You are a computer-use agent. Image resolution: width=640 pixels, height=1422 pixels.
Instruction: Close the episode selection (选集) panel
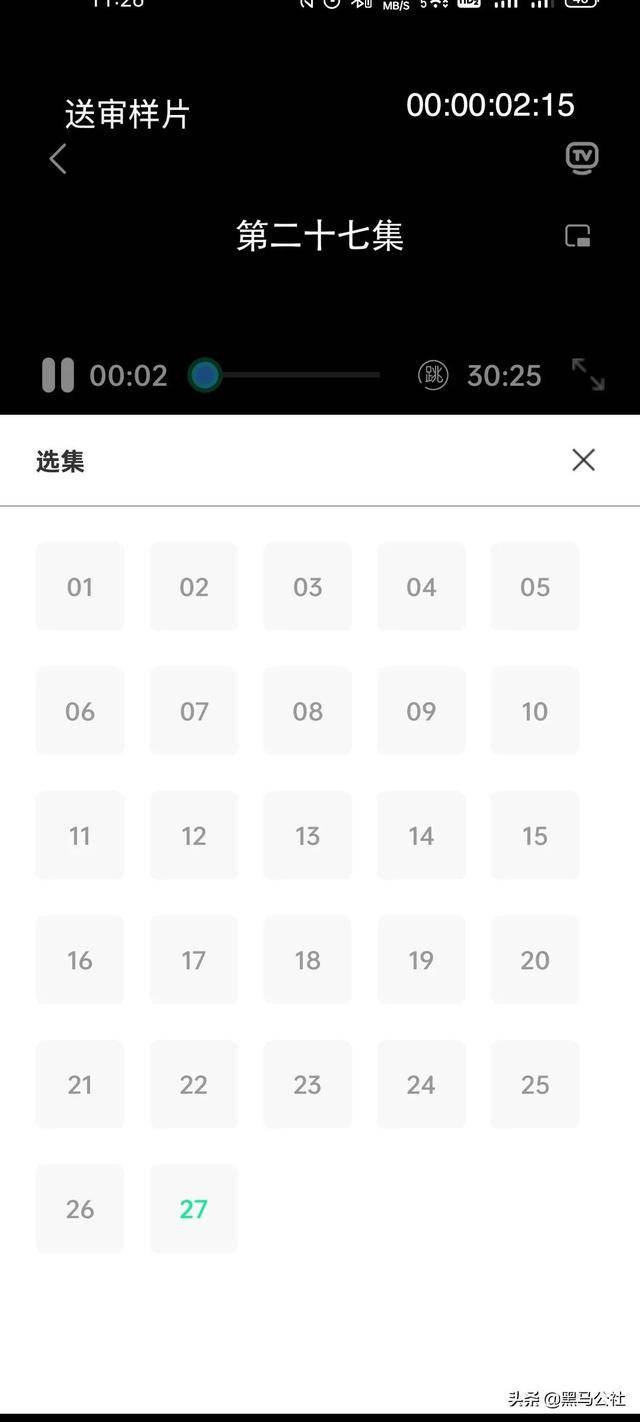(583, 460)
